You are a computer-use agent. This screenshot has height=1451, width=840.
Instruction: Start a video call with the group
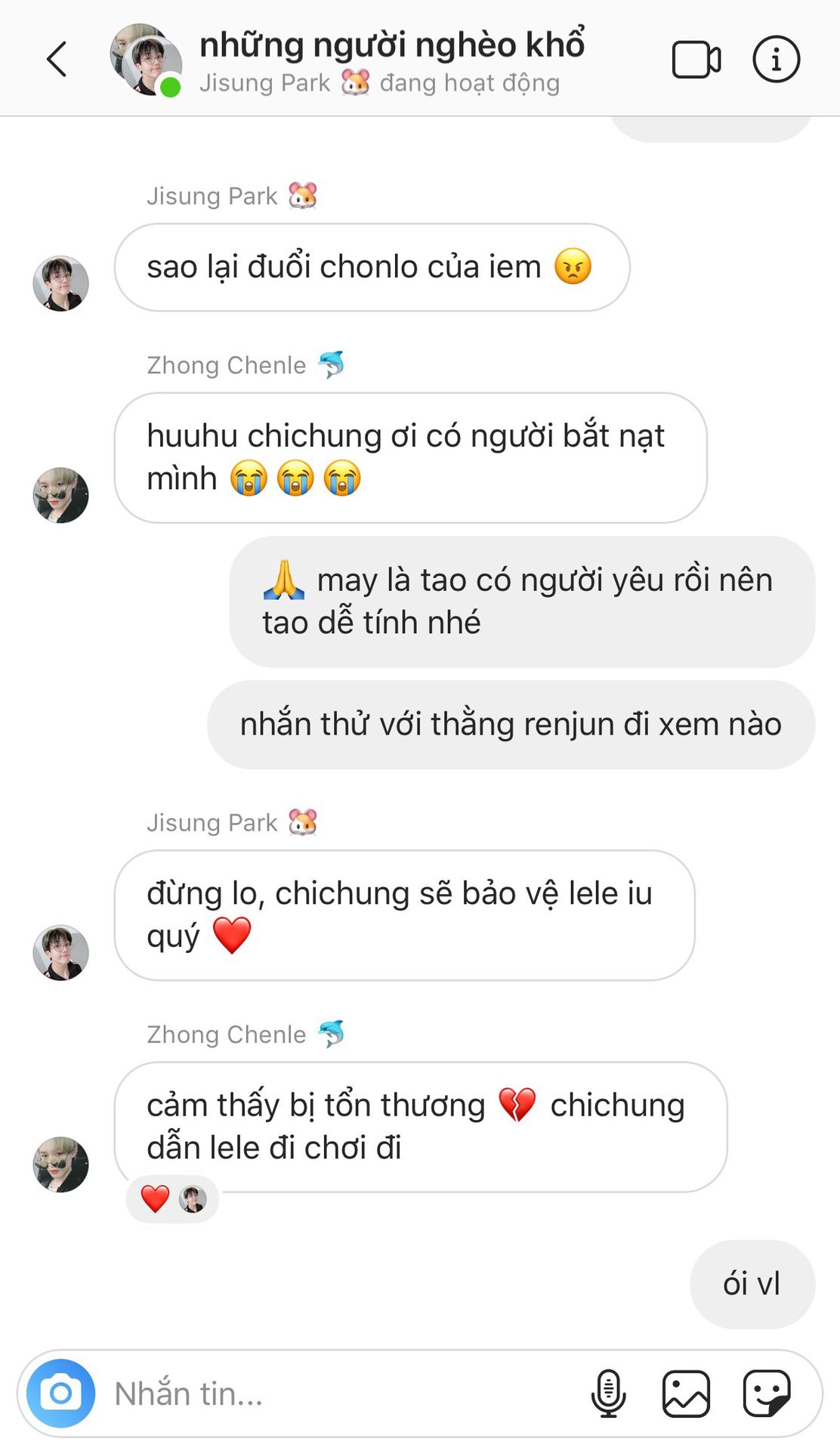[696, 59]
